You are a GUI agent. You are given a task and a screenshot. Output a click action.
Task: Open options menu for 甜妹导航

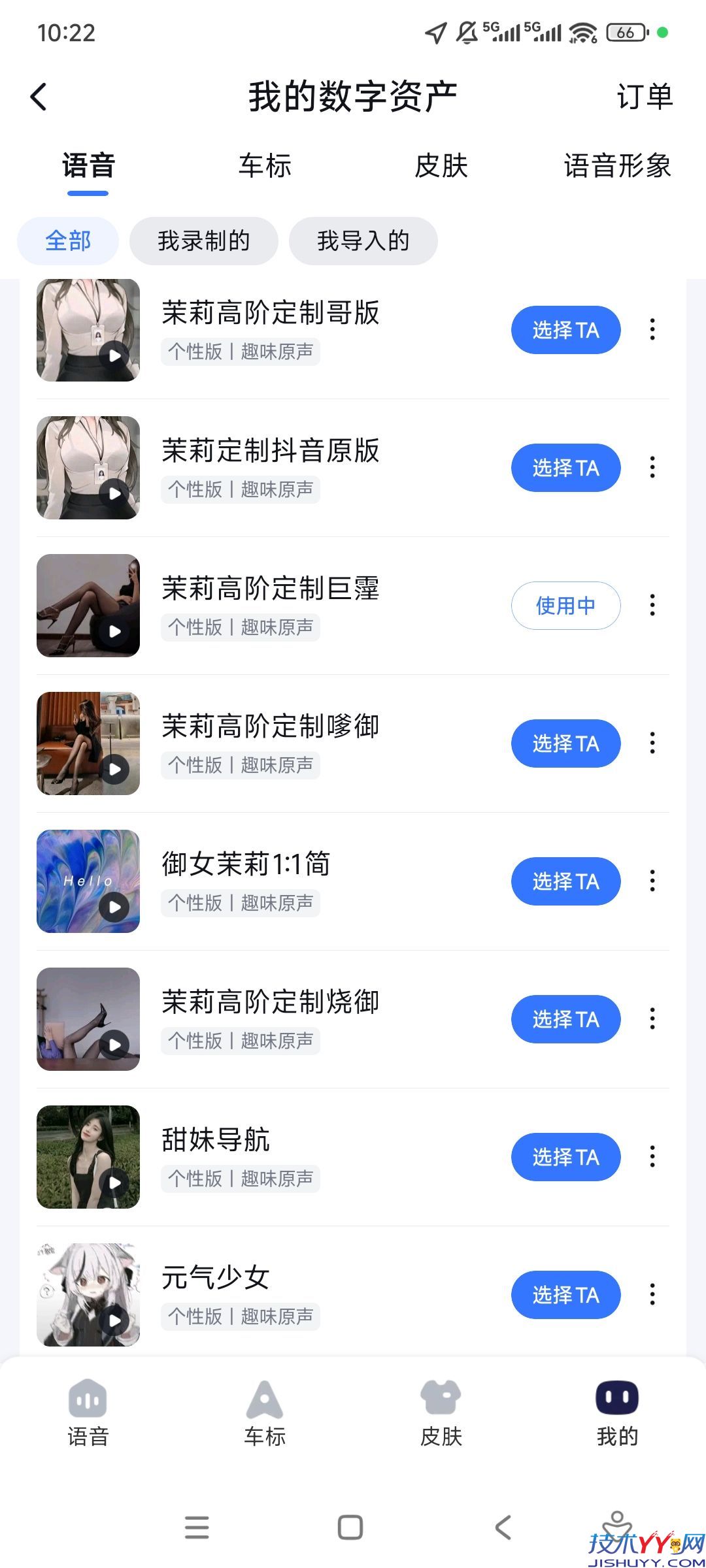click(652, 1156)
